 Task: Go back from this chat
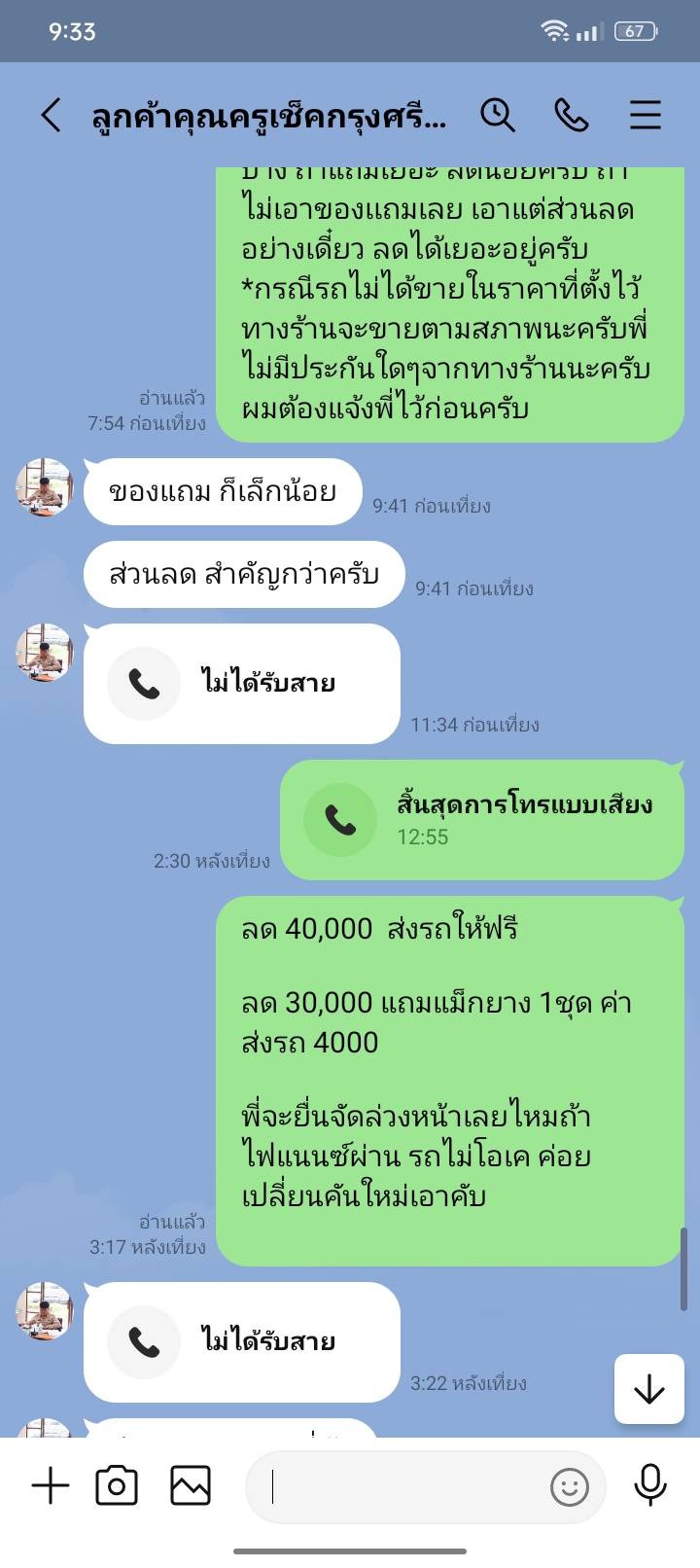point(51,116)
